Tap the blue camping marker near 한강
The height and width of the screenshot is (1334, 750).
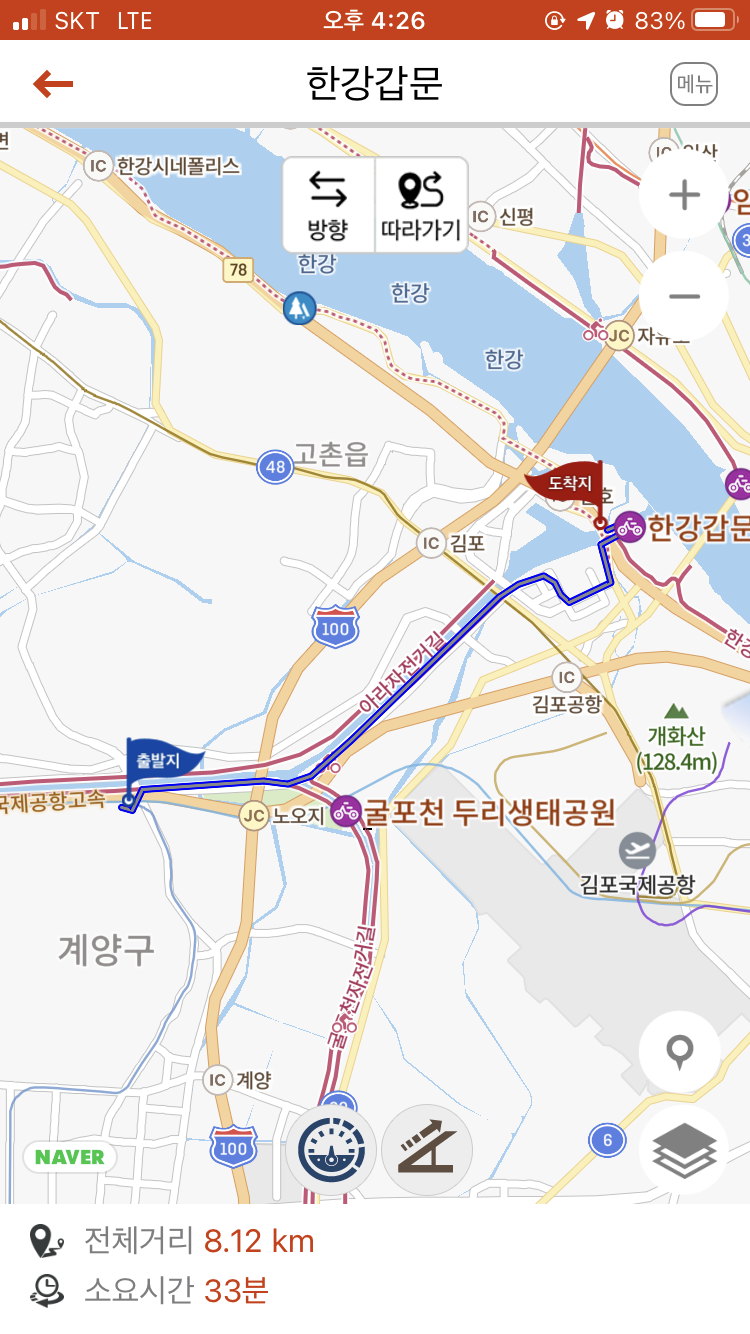298,308
